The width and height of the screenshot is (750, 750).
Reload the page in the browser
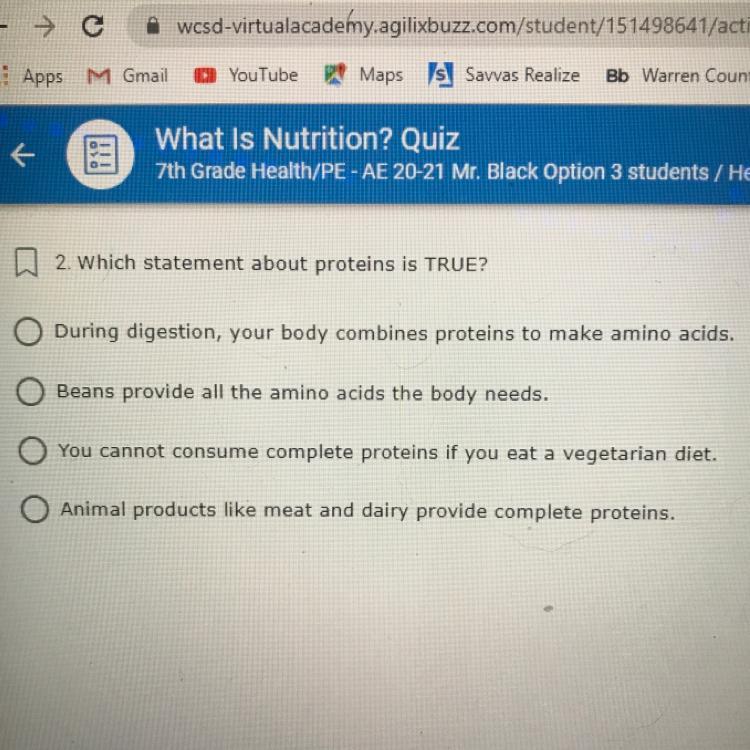[92, 27]
